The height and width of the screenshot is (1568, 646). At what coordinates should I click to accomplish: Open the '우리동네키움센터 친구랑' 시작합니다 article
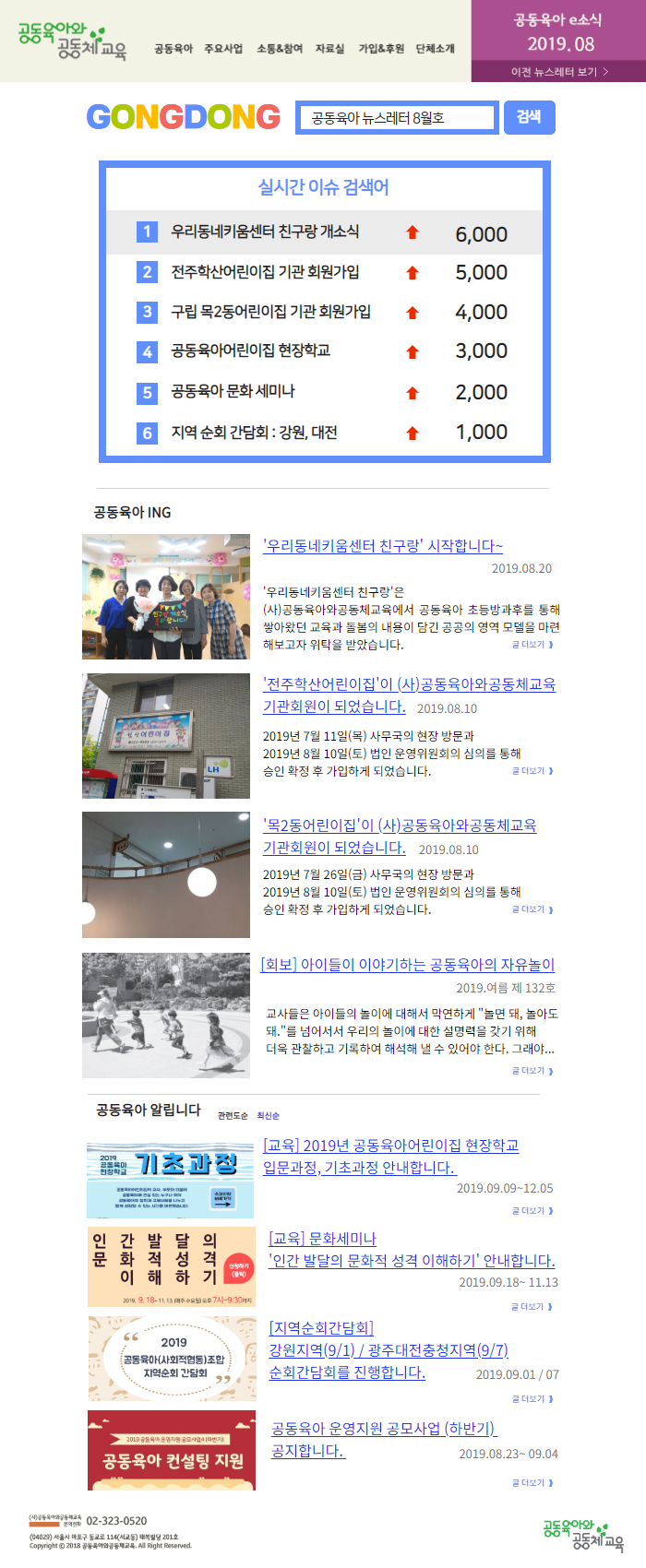pyautogui.click(x=382, y=546)
